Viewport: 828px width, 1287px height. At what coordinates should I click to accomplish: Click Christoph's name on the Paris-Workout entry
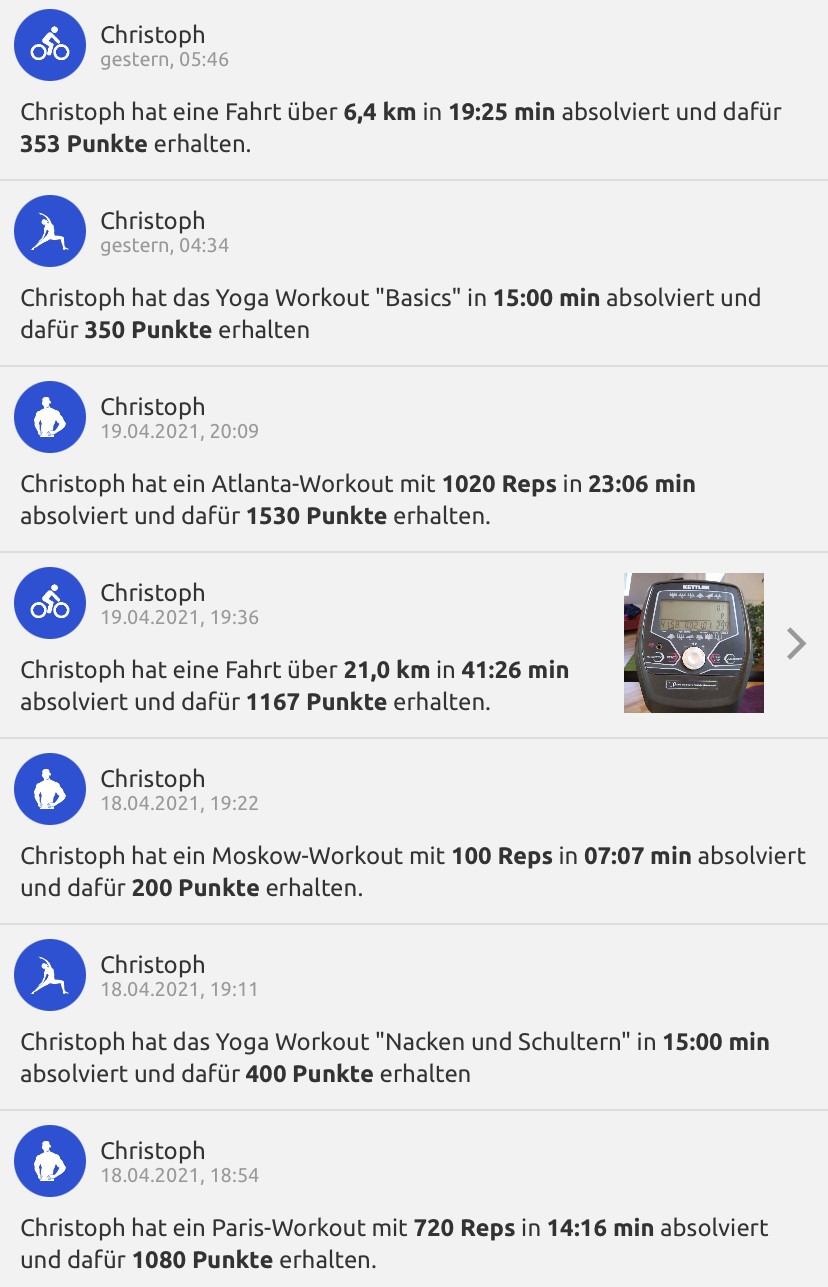pyautogui.click(x=151, y=1149)
